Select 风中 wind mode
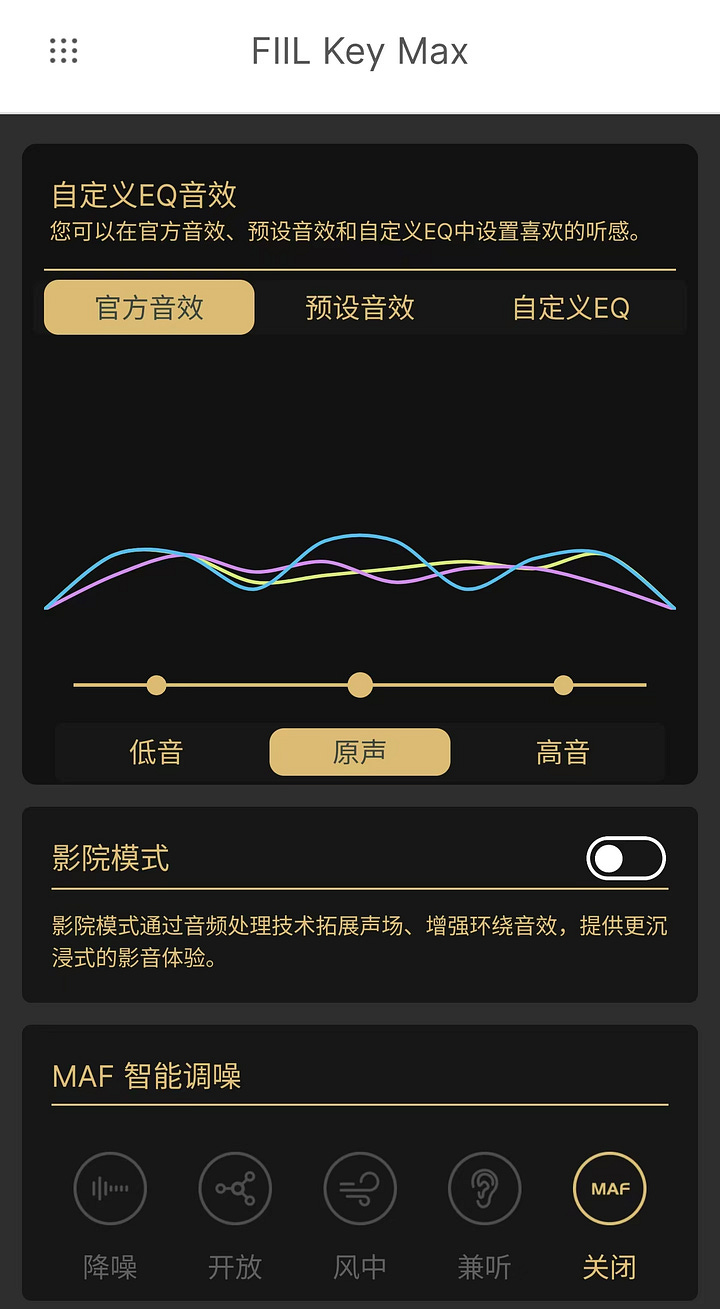Image resolution: width=720 pixels, height=1309 pixels. point(360,1189)
